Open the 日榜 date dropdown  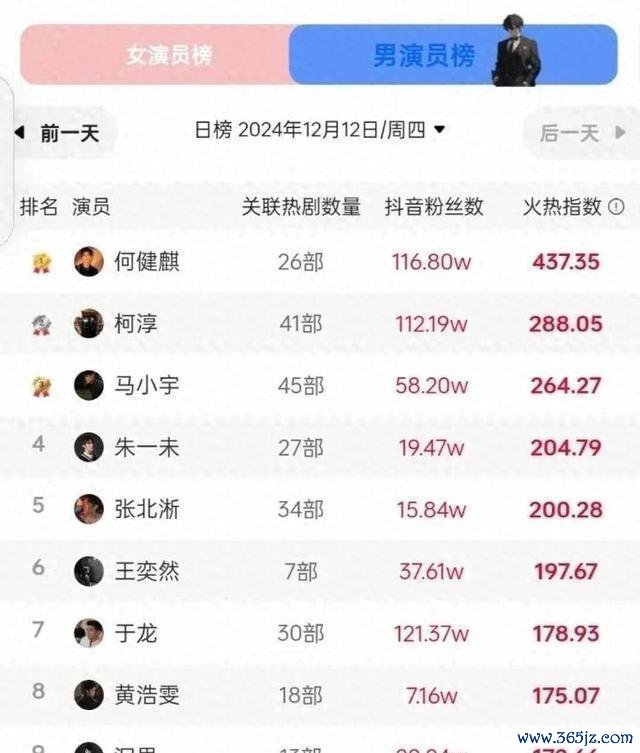pos(320,130)
